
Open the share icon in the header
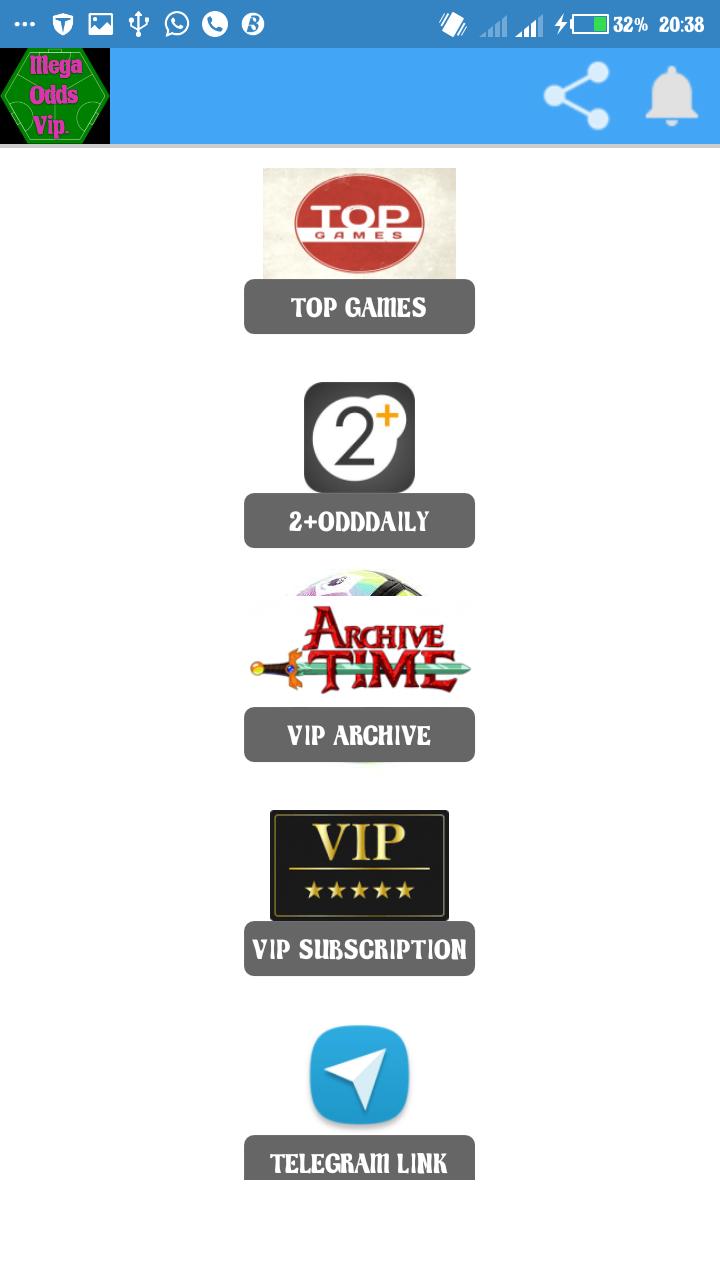pyautogui.click(x=575, y=96)
